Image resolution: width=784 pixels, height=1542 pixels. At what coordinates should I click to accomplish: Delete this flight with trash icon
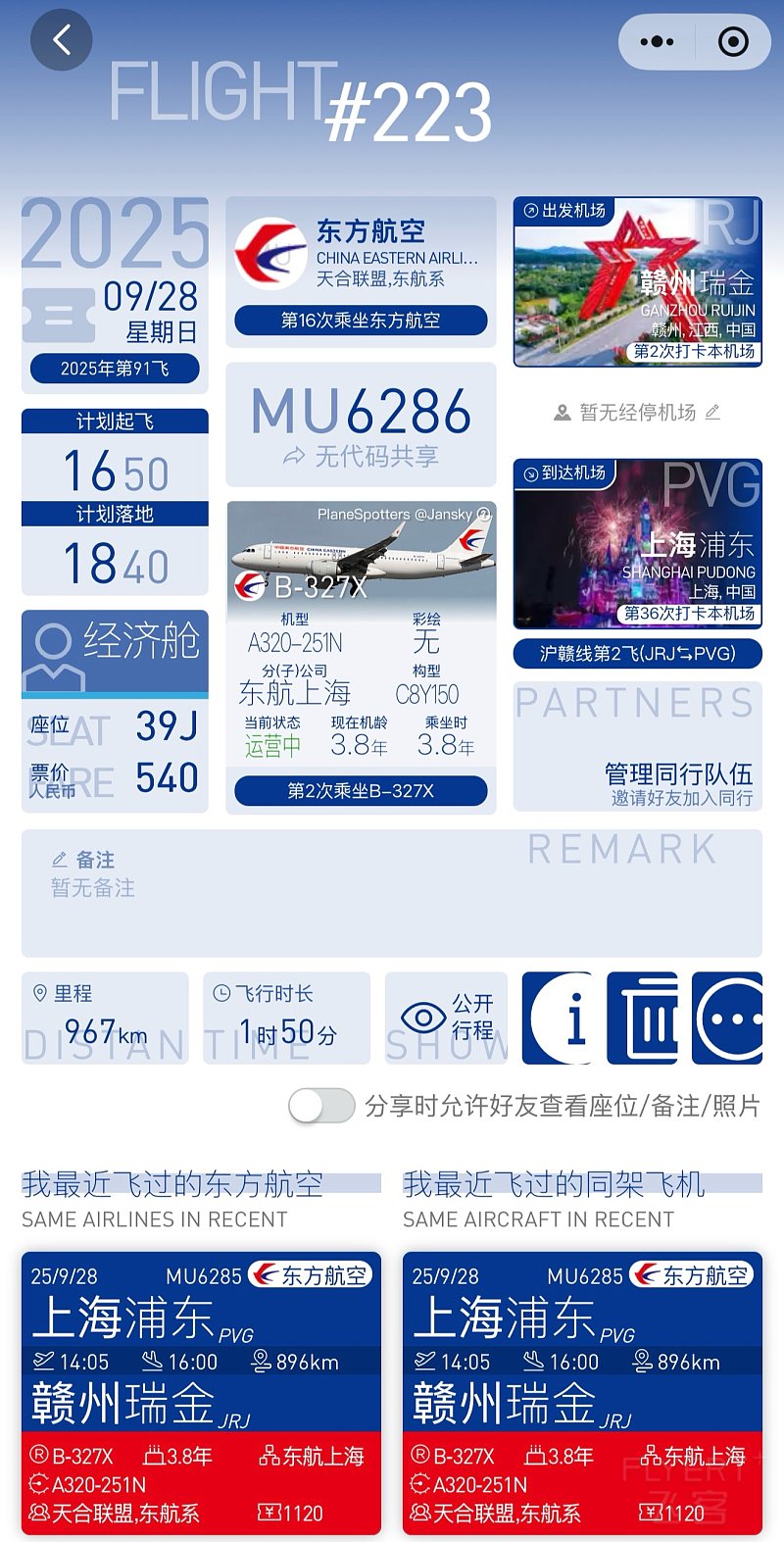pyautogui.click(x=642, y=1018)
